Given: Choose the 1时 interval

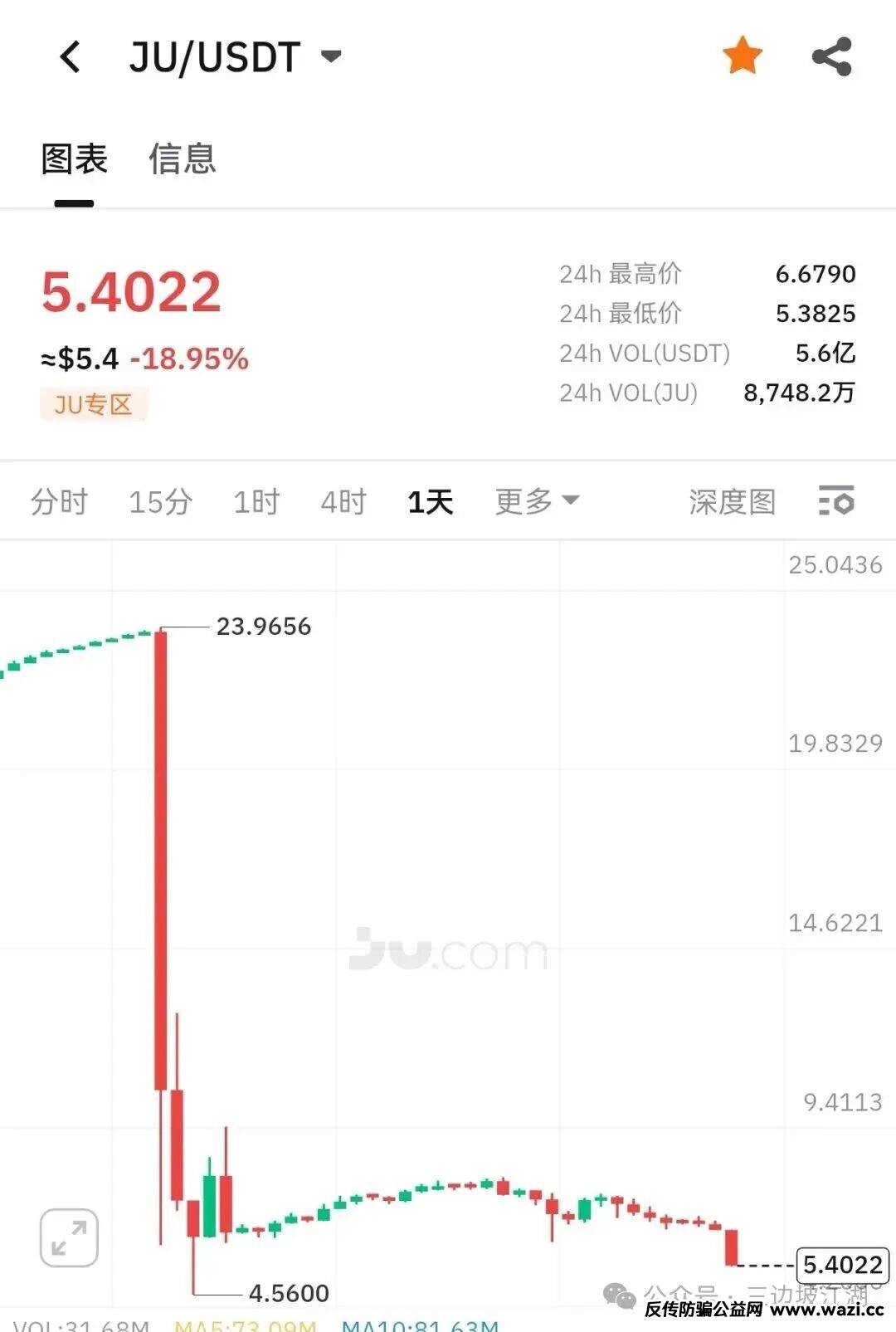Looking at the screenshot, I should [x=256, y=502].
